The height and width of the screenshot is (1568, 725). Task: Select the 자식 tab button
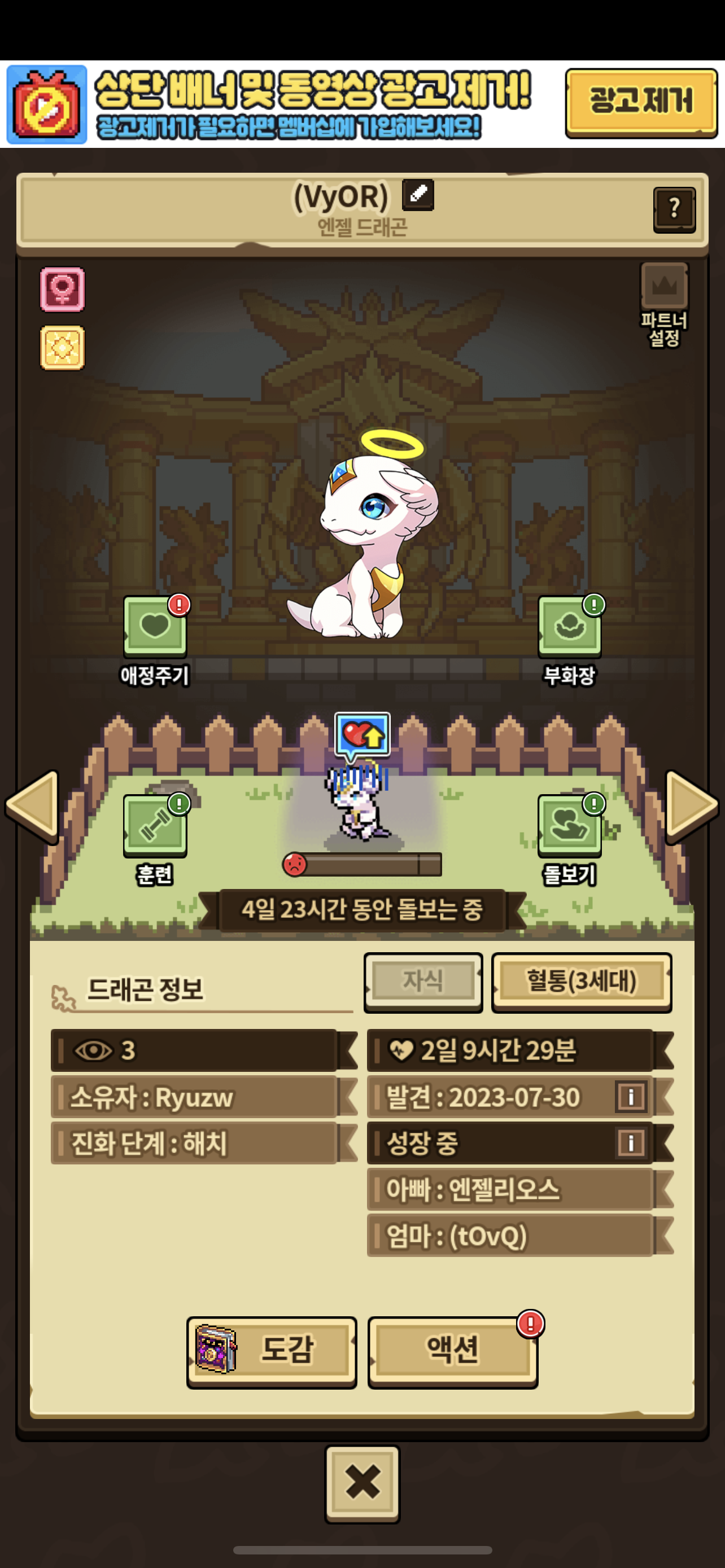423,981
